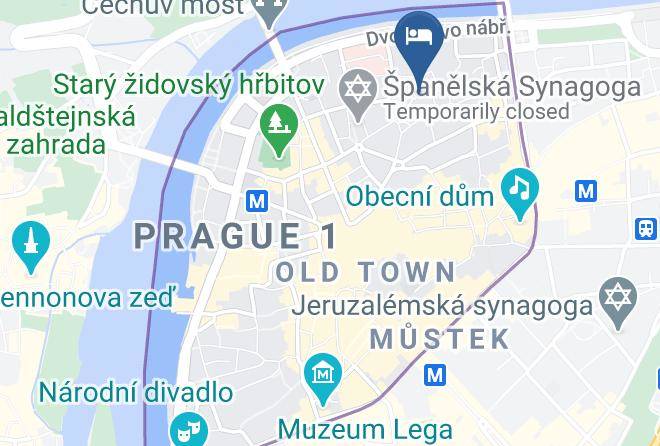Image resolution: width=660 pixels, height=446 pixels.
Task: Tap the Jeruzalémská synagoga star marker
Action: tap(617, 302)
